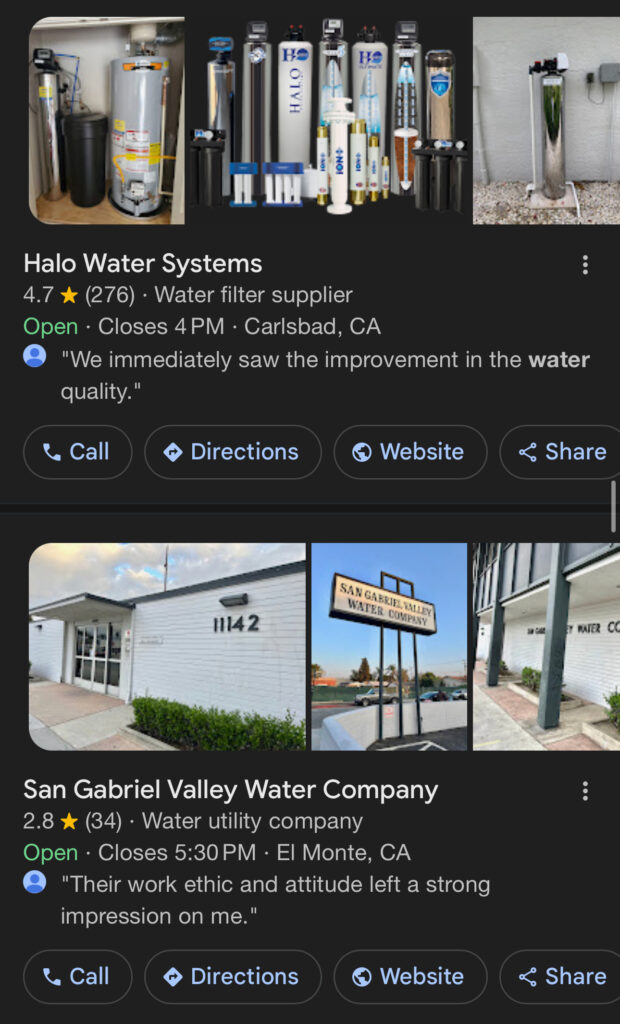View San Gabriel office entrance walkway photo

(546, 647)
